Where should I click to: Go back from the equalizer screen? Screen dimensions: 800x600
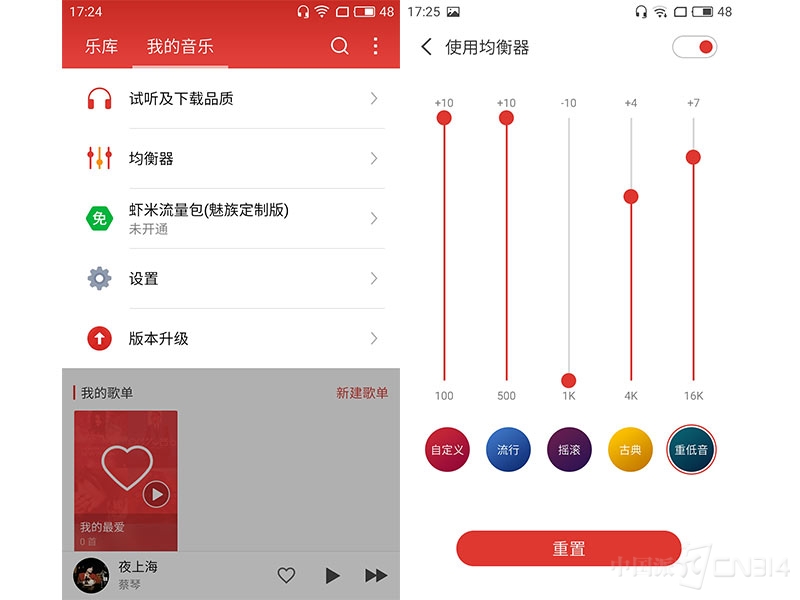tap(427, 47)
